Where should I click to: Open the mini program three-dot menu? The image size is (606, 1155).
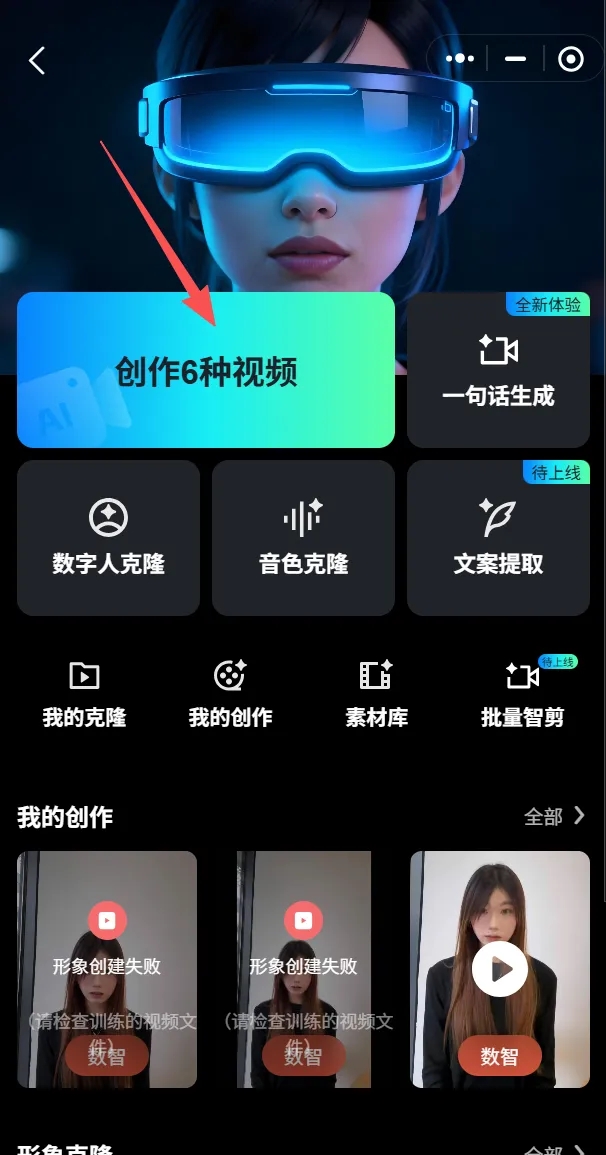coord(460,59)
